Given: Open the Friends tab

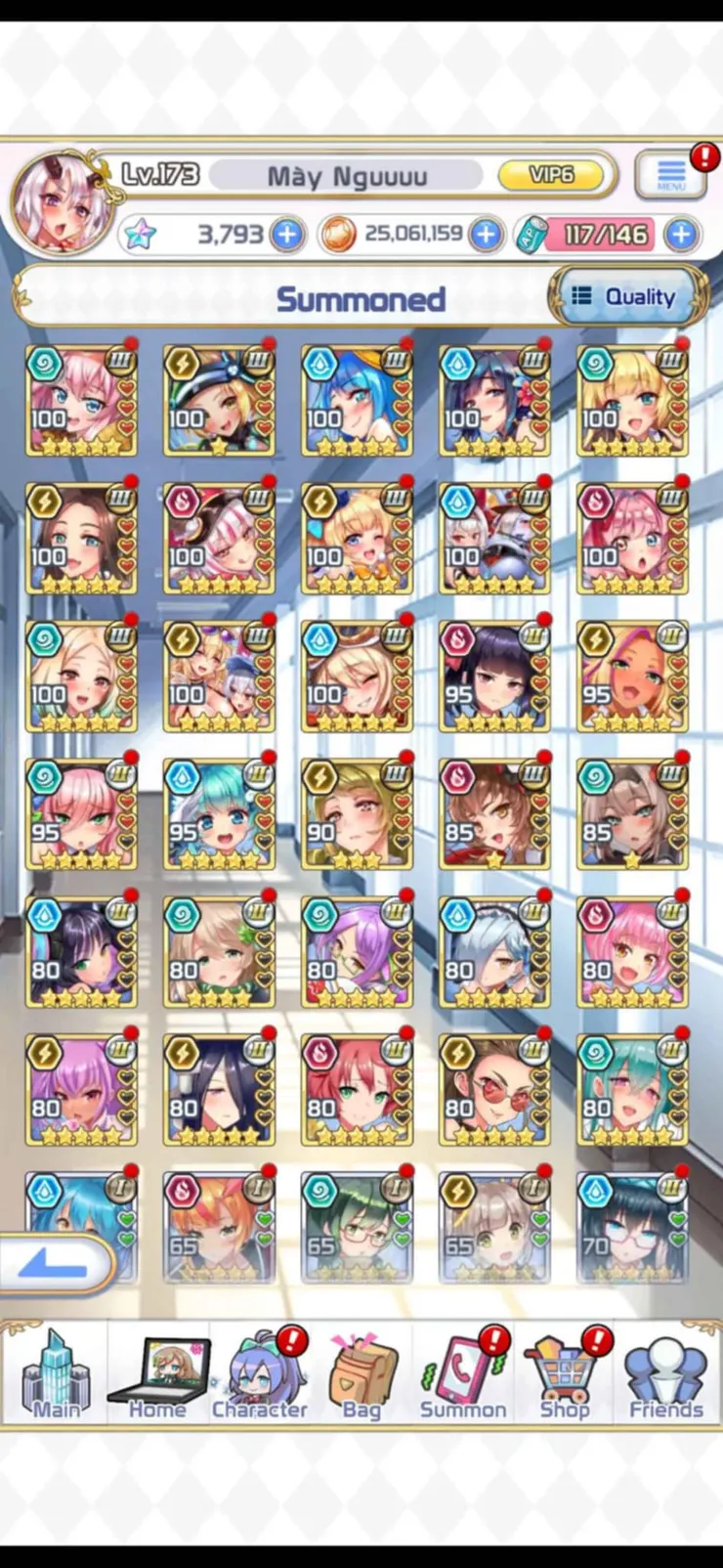Looking at the screenshot, I should [x=666, y=1375].
